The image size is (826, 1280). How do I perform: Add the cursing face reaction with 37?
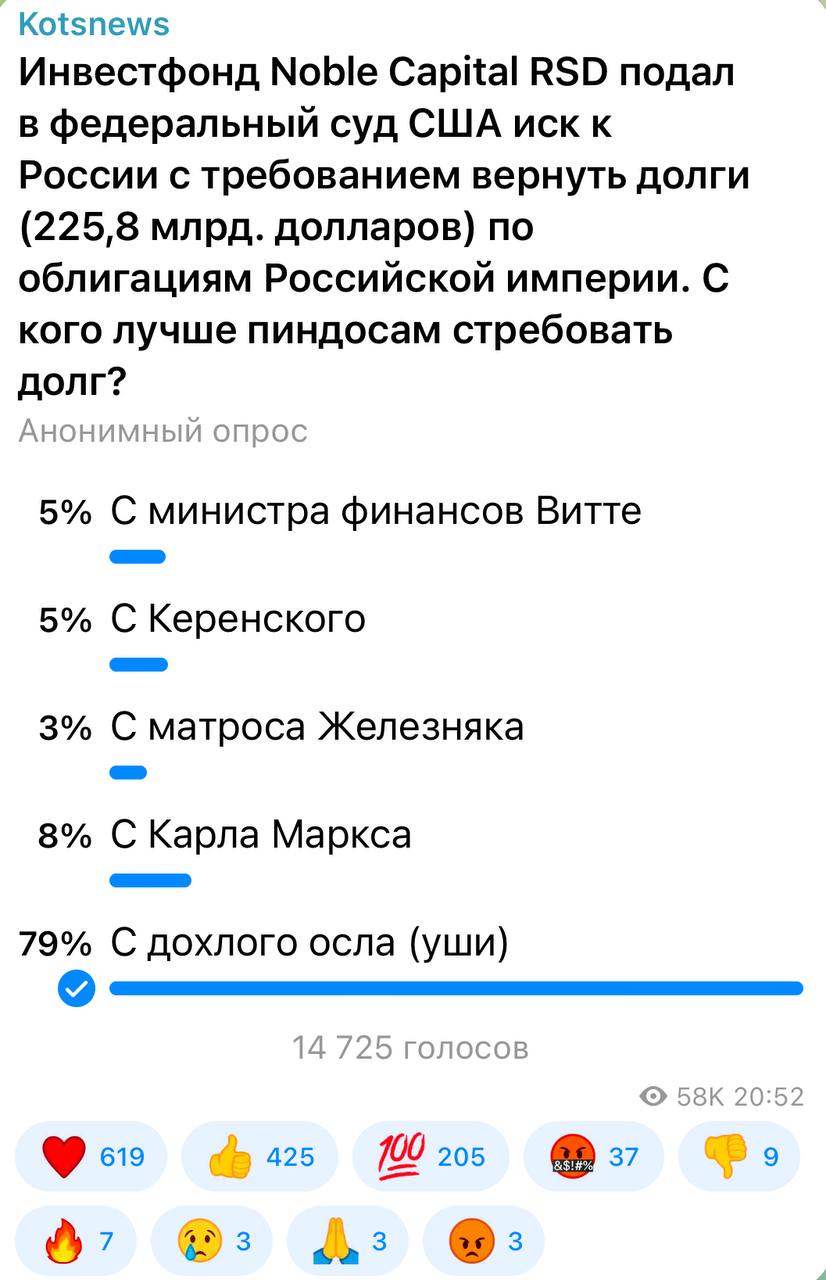[x=593, y=1157]
